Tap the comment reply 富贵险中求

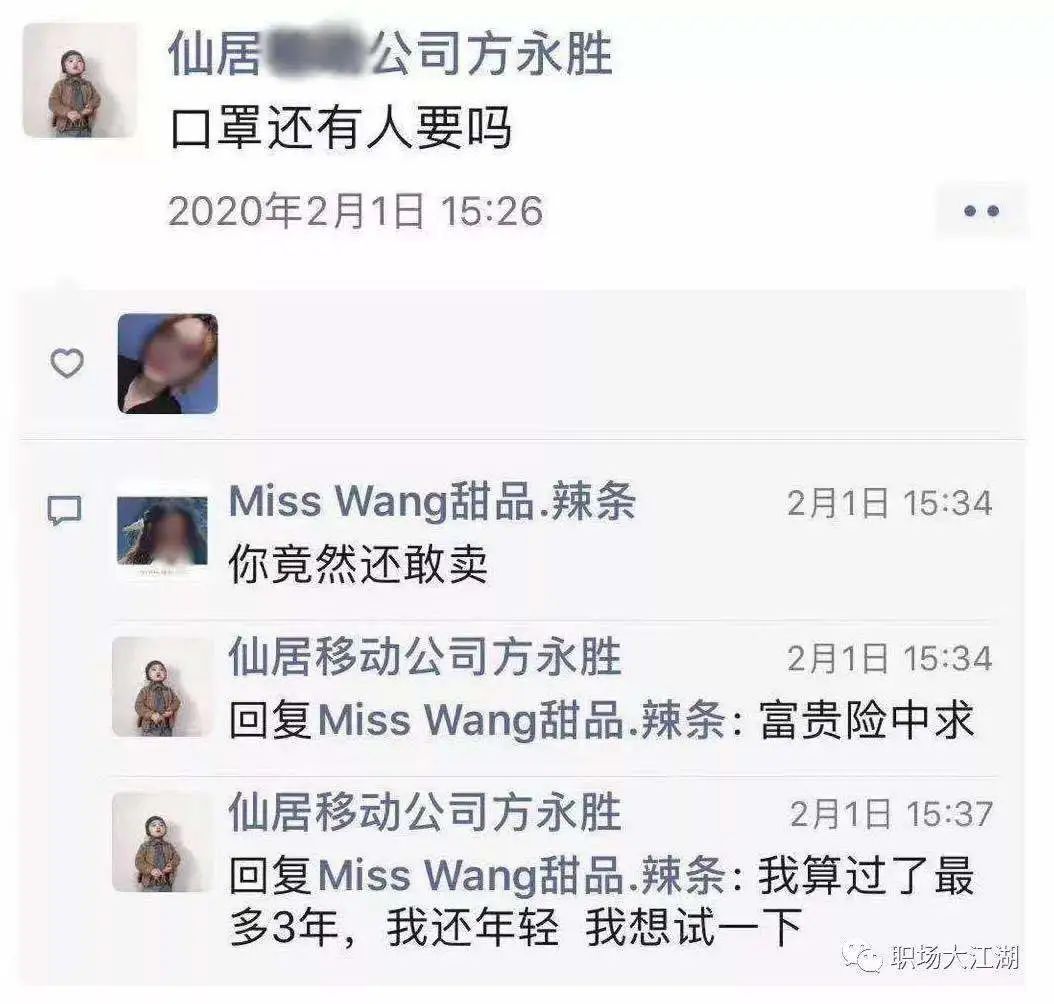pyautogui.click(x=600, y=720)
